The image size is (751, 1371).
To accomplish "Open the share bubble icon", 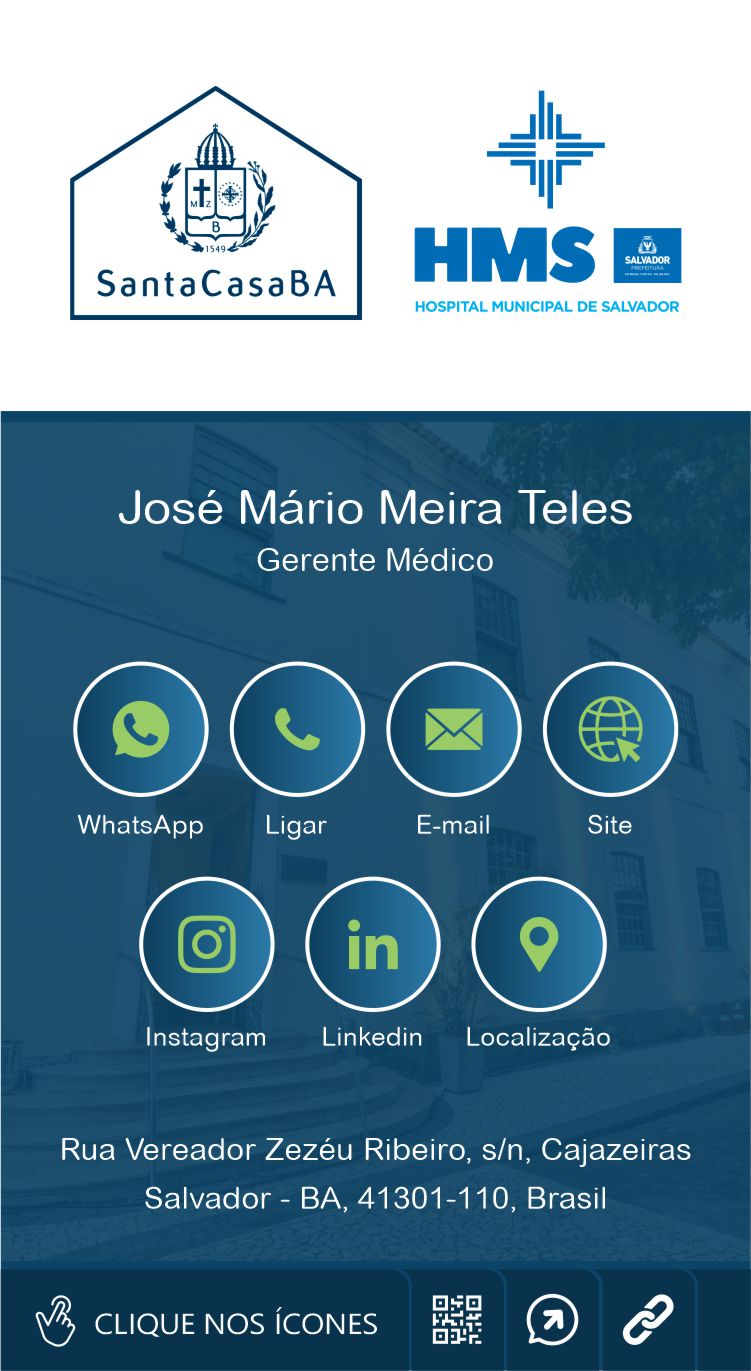I will click(x=553, y=1319).
